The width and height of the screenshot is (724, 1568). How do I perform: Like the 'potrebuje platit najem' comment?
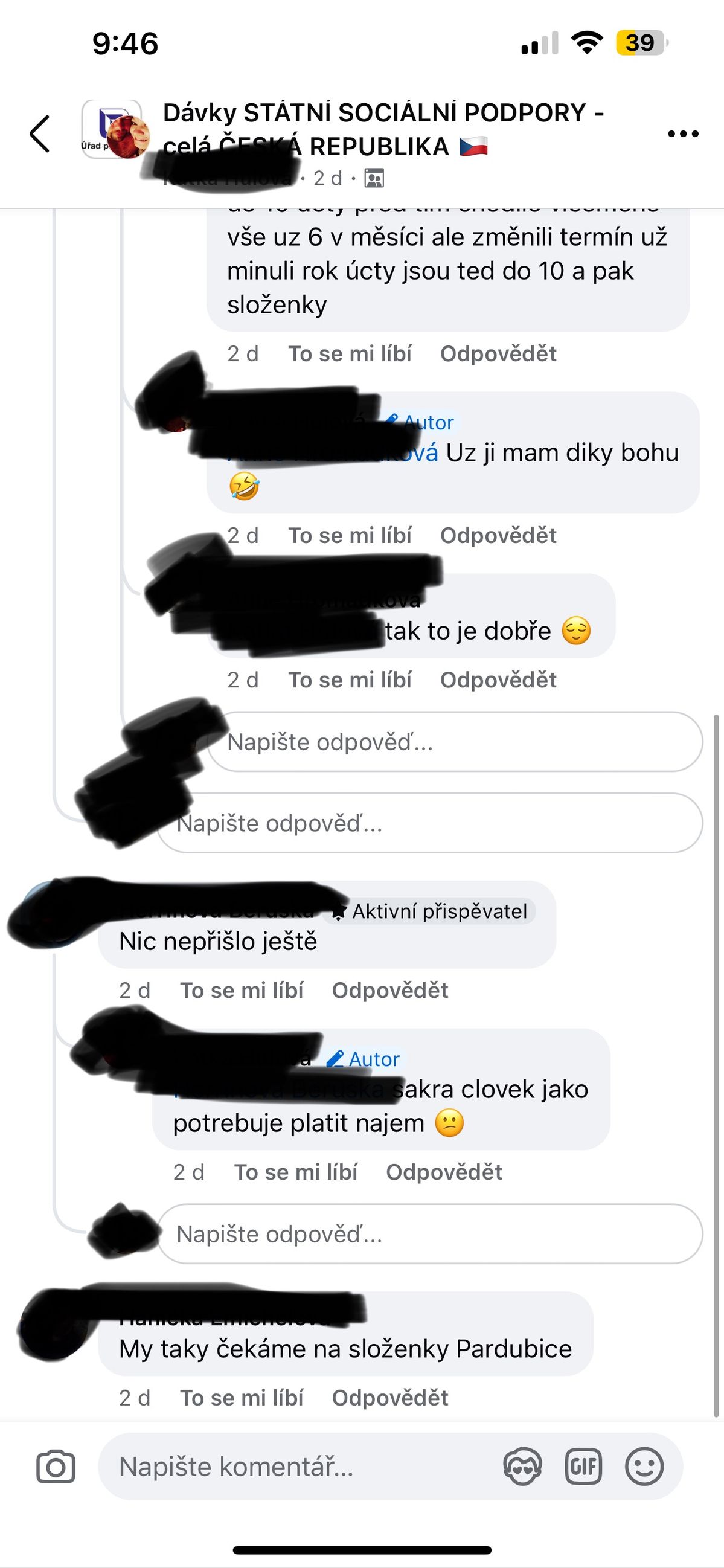pos(296,1172)
